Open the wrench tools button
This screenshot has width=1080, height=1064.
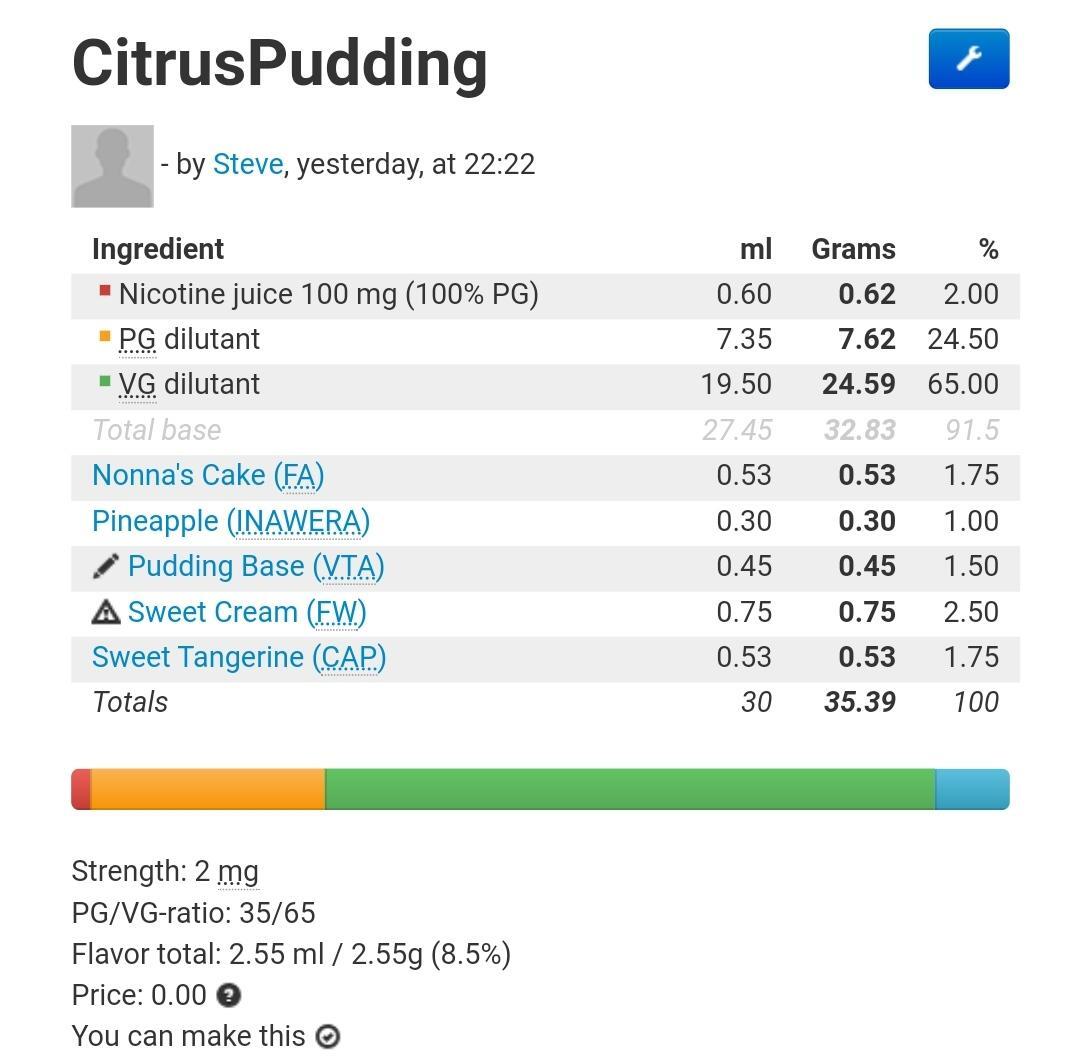tap(968, 59)
